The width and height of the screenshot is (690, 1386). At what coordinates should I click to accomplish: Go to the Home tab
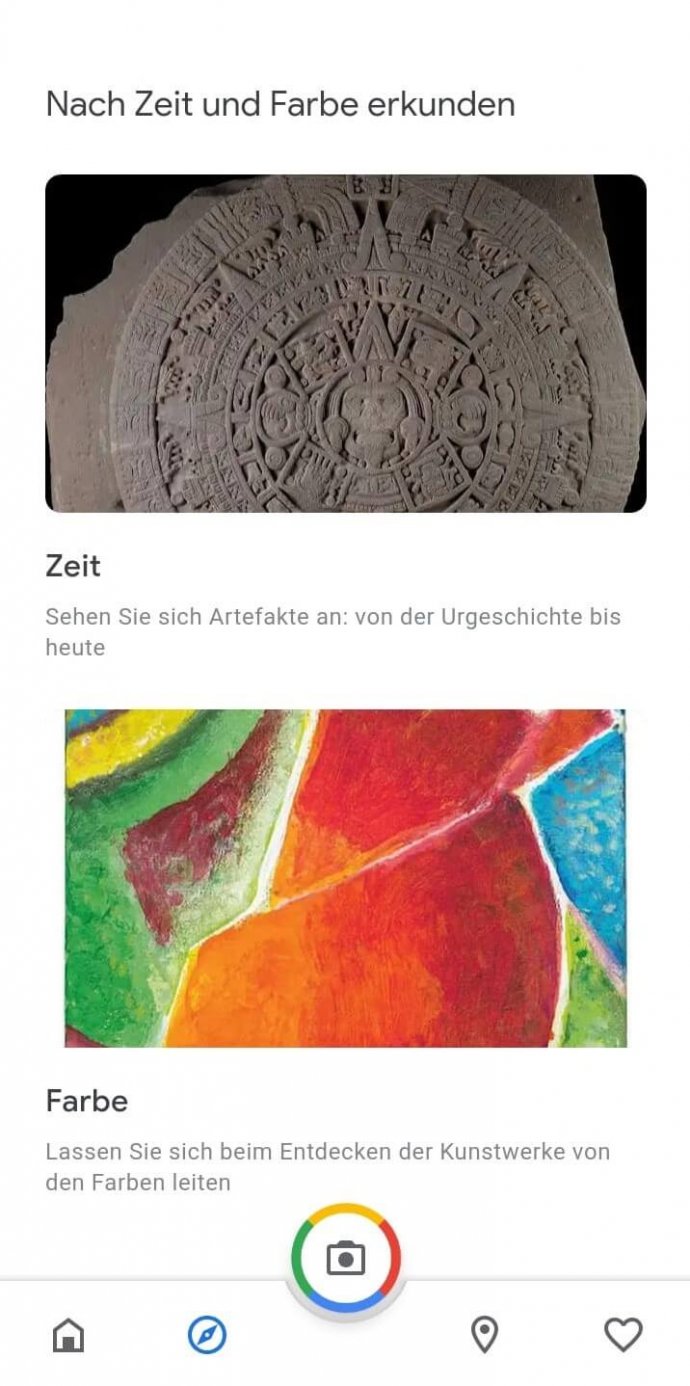(69, 1334)
